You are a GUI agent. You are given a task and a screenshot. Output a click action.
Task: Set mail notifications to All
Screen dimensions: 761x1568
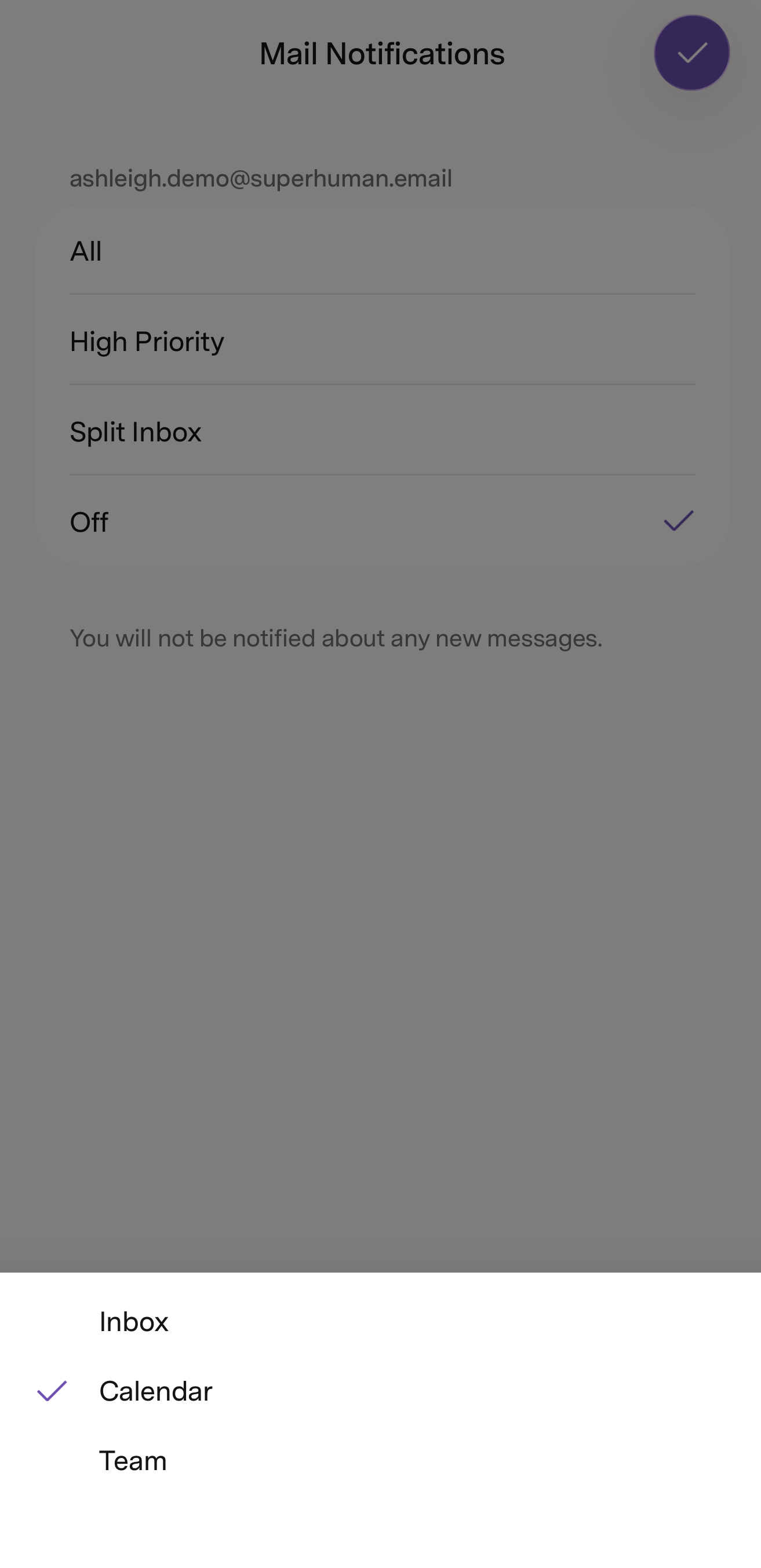[383, 251]
